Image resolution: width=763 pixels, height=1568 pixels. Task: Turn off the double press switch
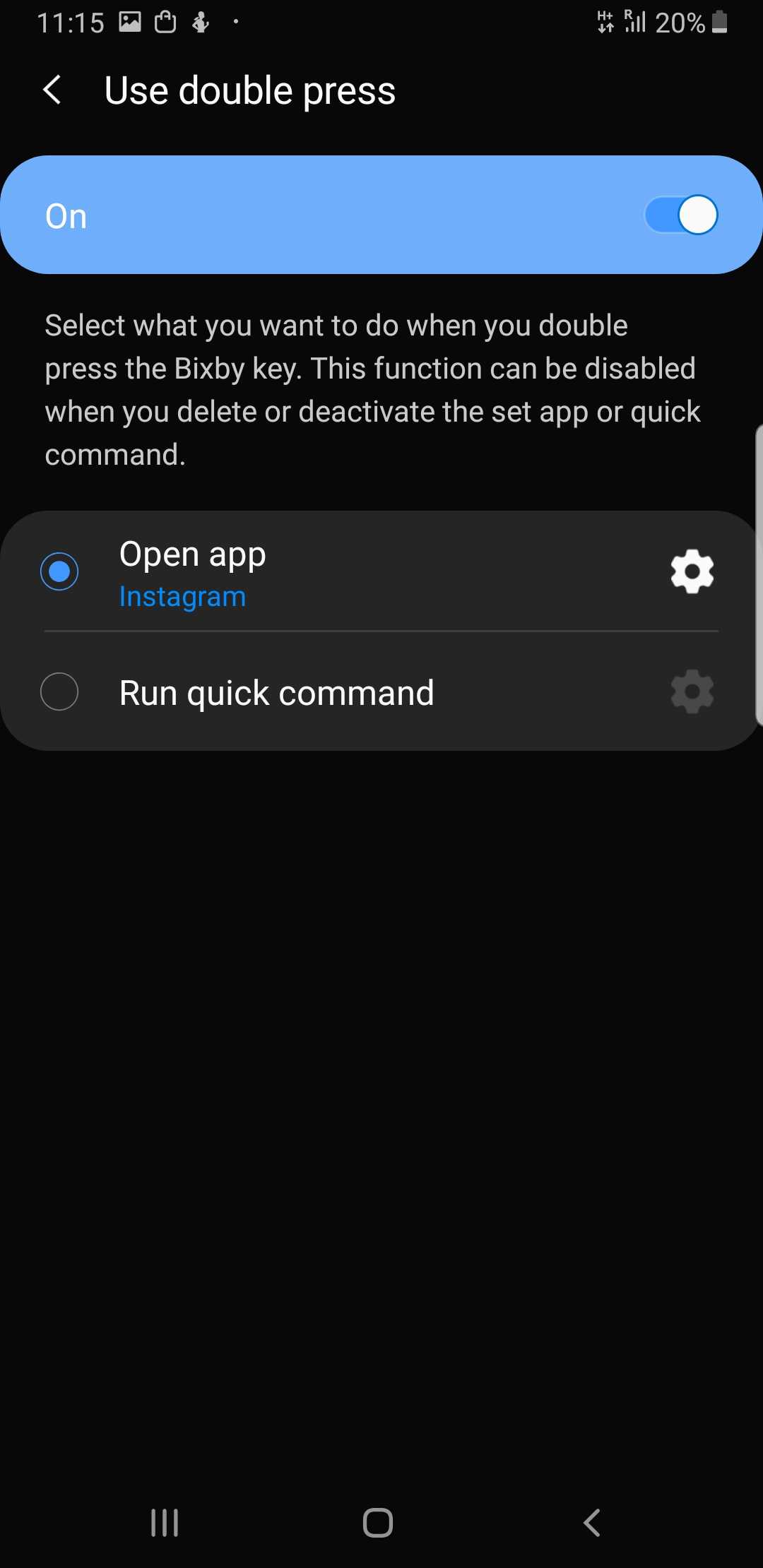coord(681,215)
